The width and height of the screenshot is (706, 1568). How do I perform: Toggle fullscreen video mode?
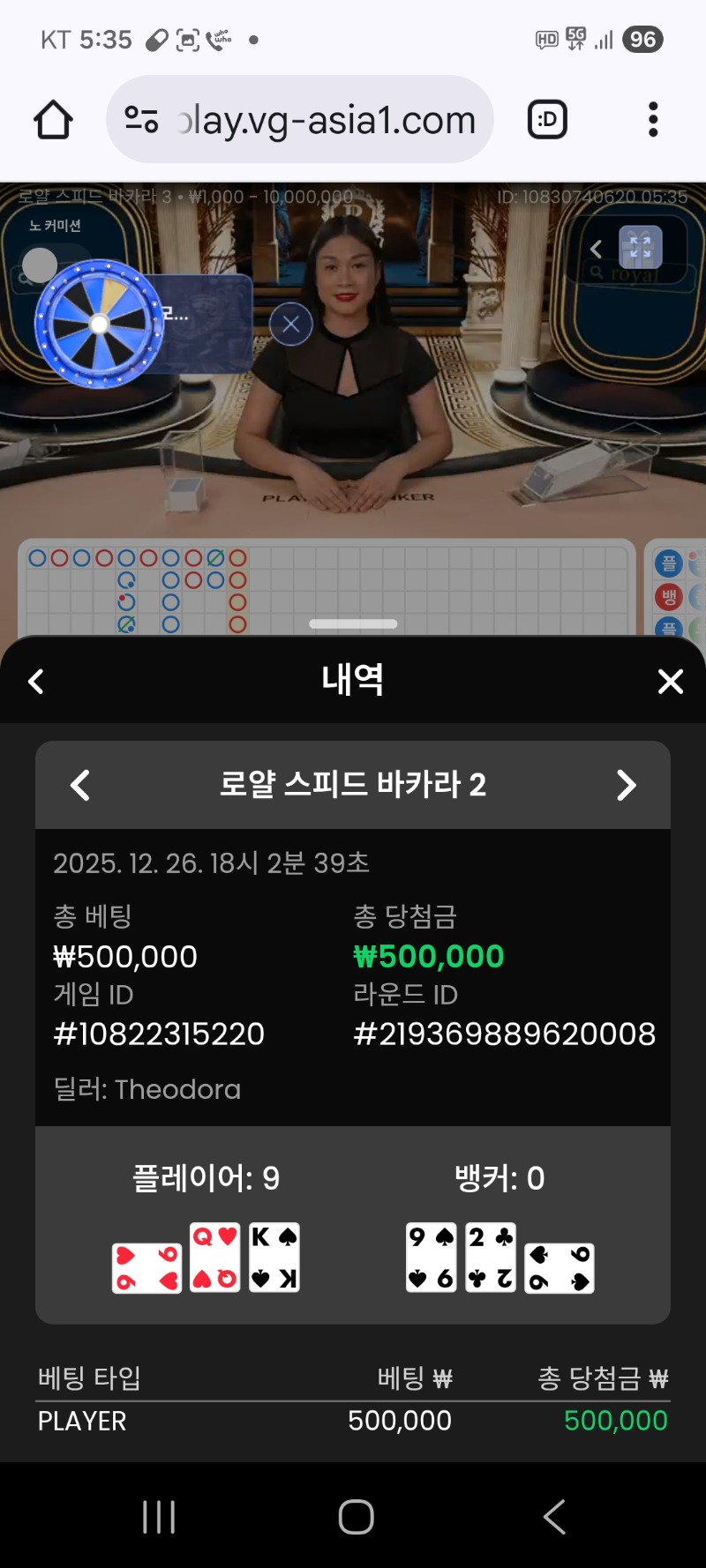pyautogui.click(x=641, y=248)
